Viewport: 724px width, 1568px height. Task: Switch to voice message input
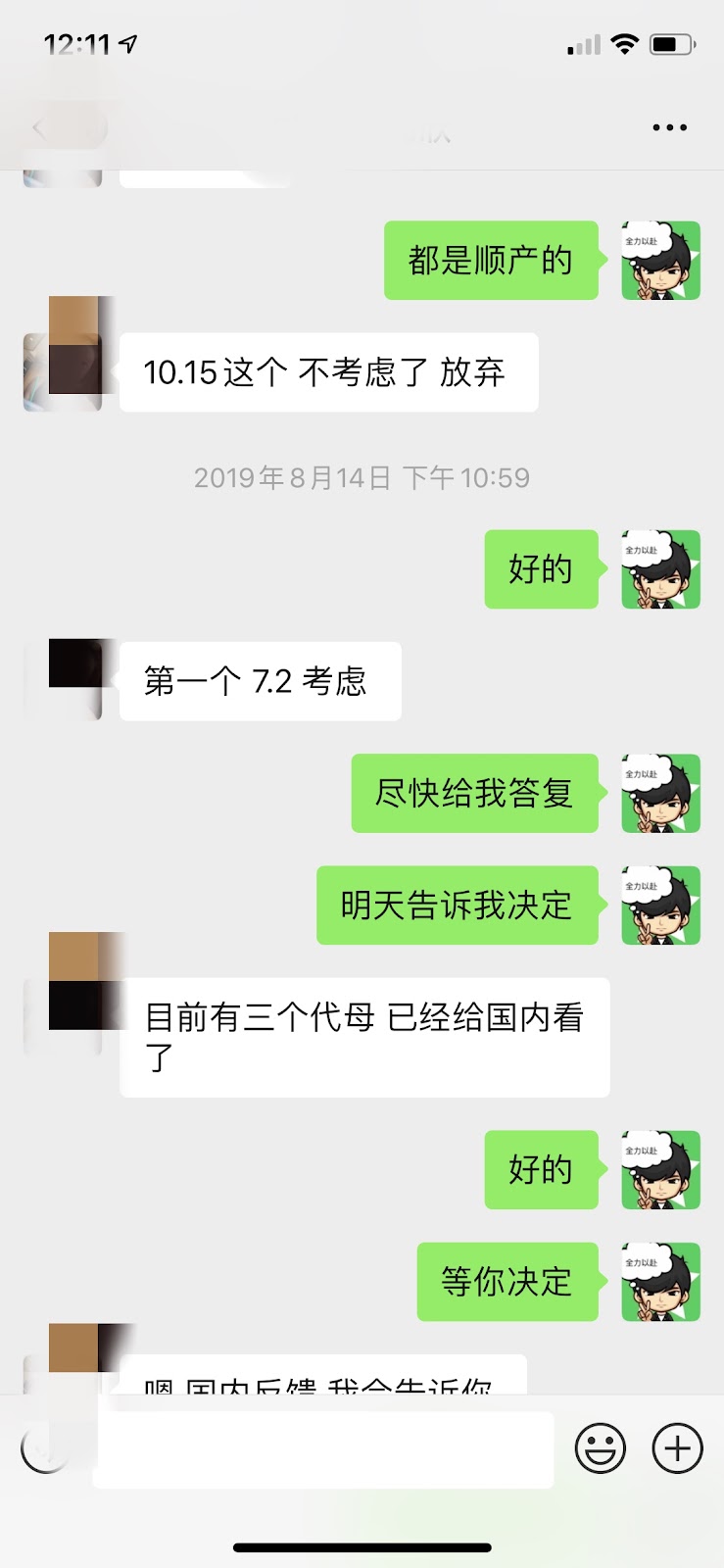(x=44, y=1449)
